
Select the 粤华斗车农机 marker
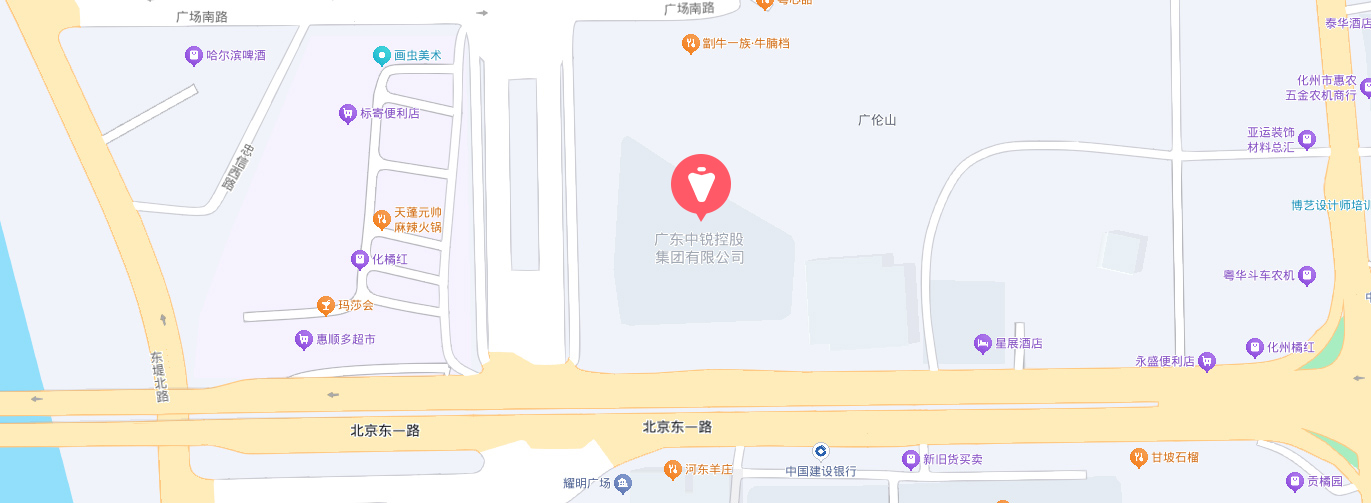tap(1306, 275)
